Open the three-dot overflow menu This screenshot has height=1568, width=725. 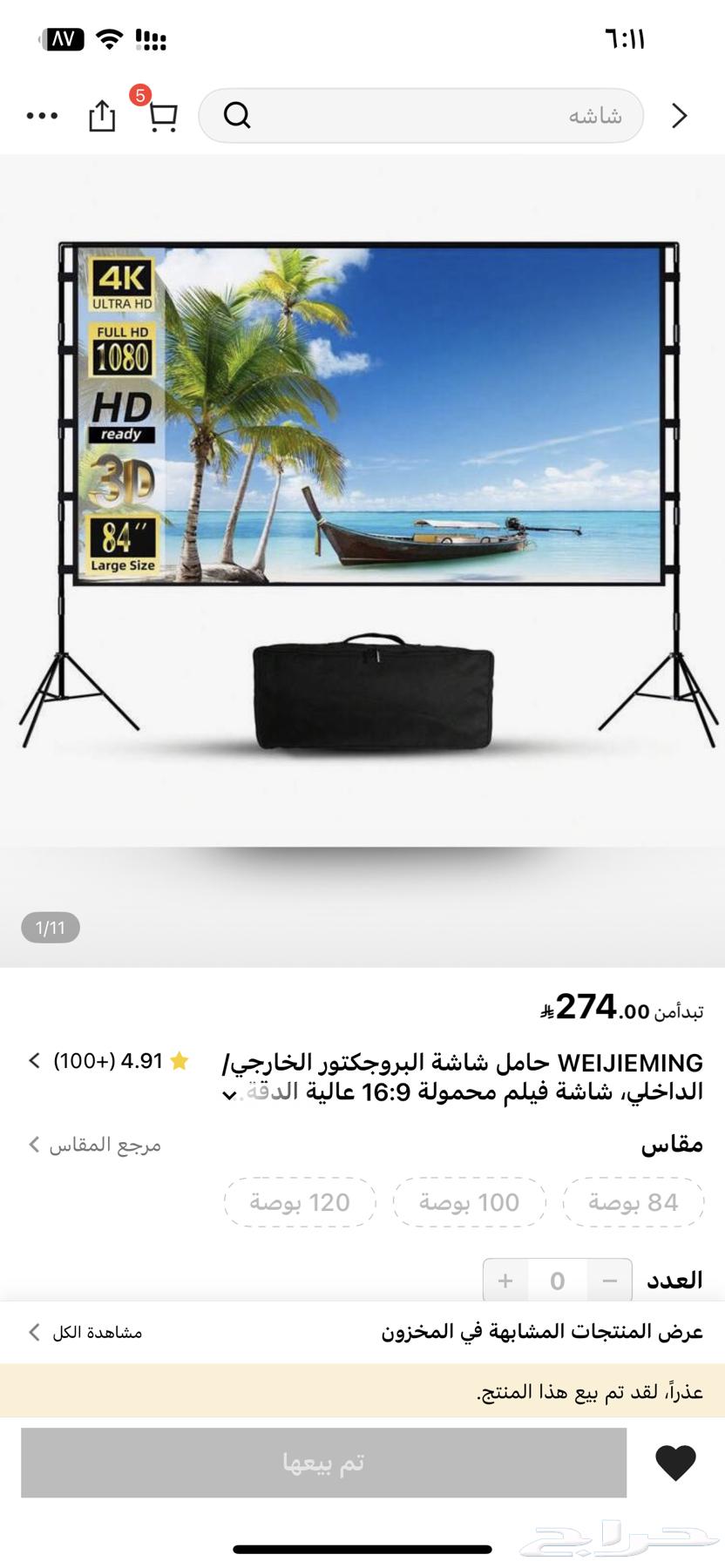coord(42,116)
